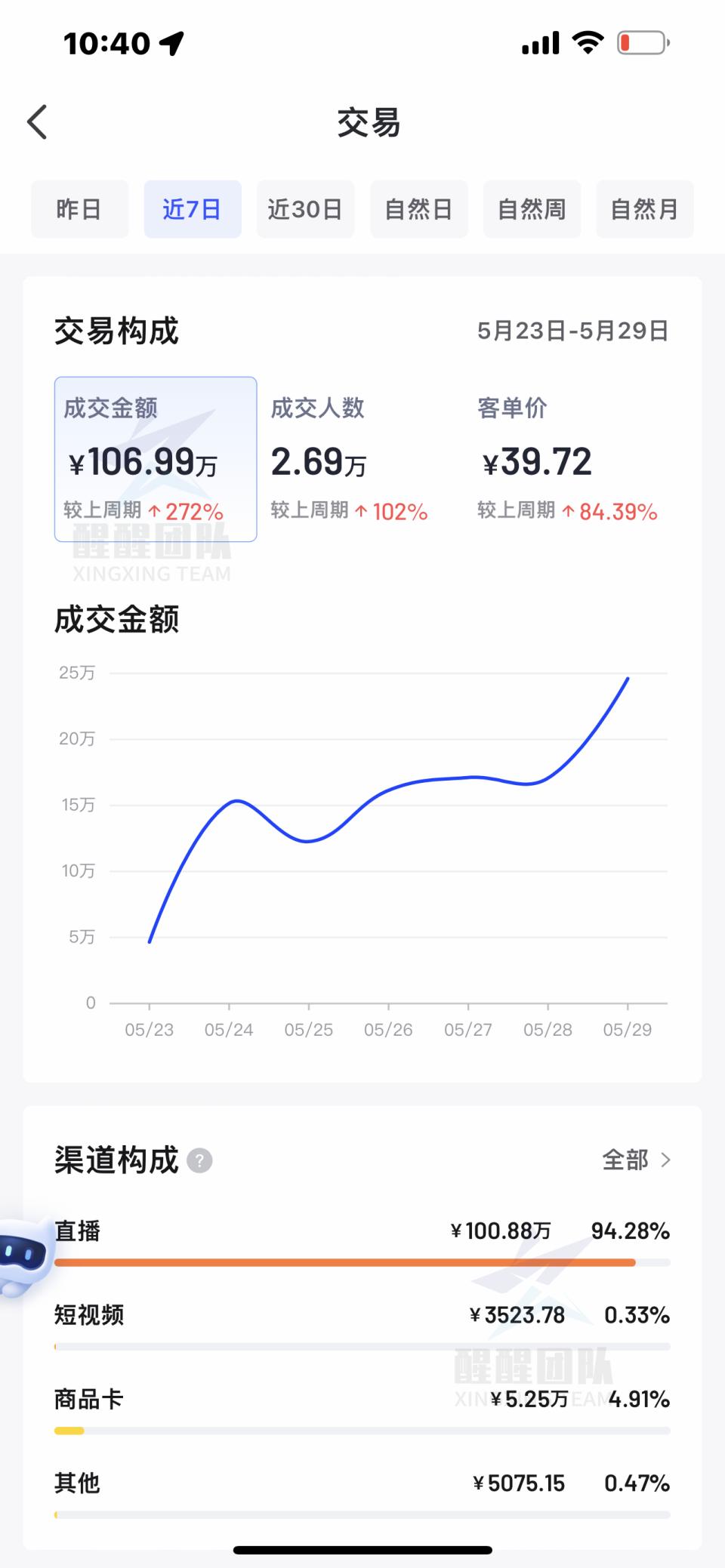This screenshot has width=725, height=1568.
Task: Choose the 自然月 filter option
Action: [x=645, y=209]
